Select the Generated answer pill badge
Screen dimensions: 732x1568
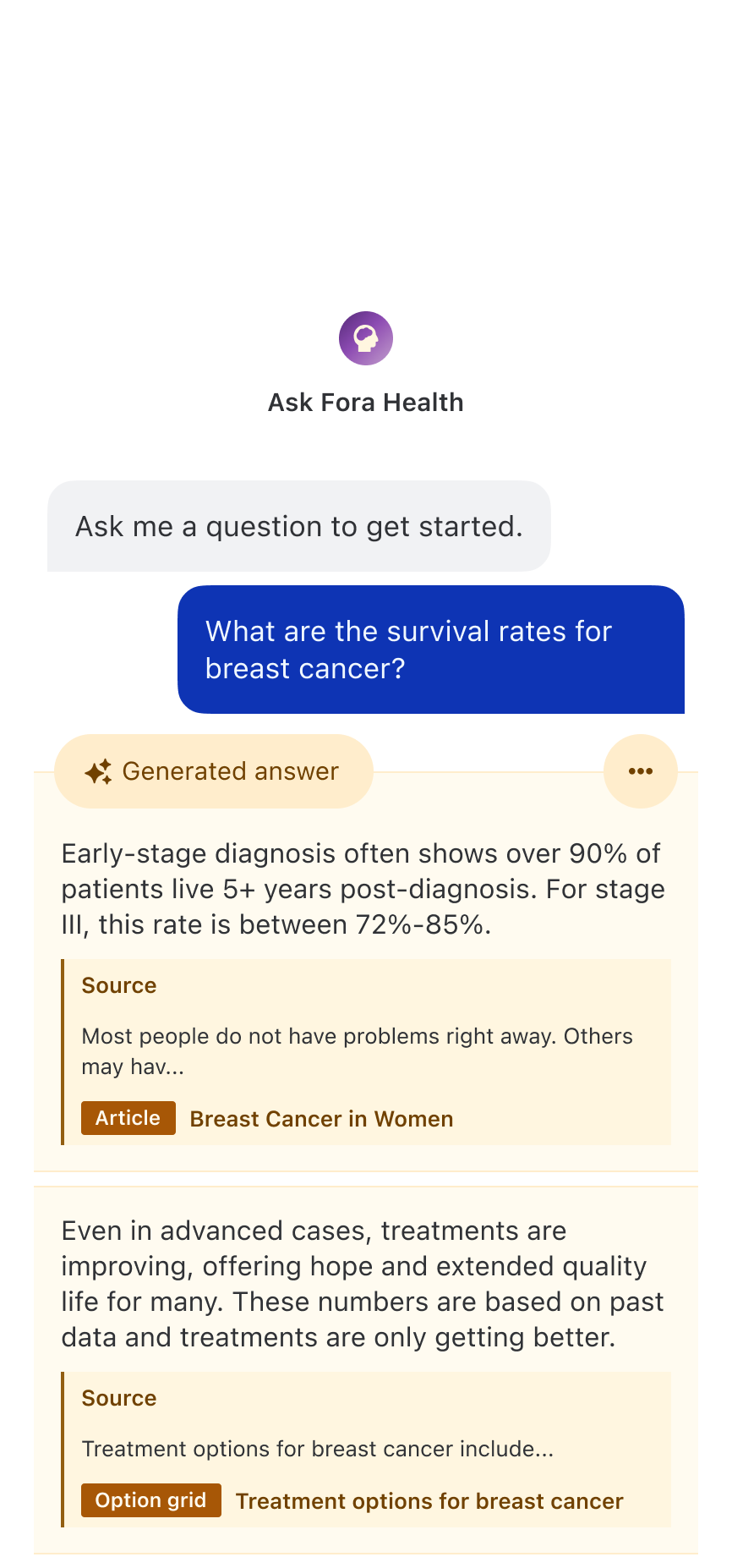pyautogui.click(x=213, y=770)
